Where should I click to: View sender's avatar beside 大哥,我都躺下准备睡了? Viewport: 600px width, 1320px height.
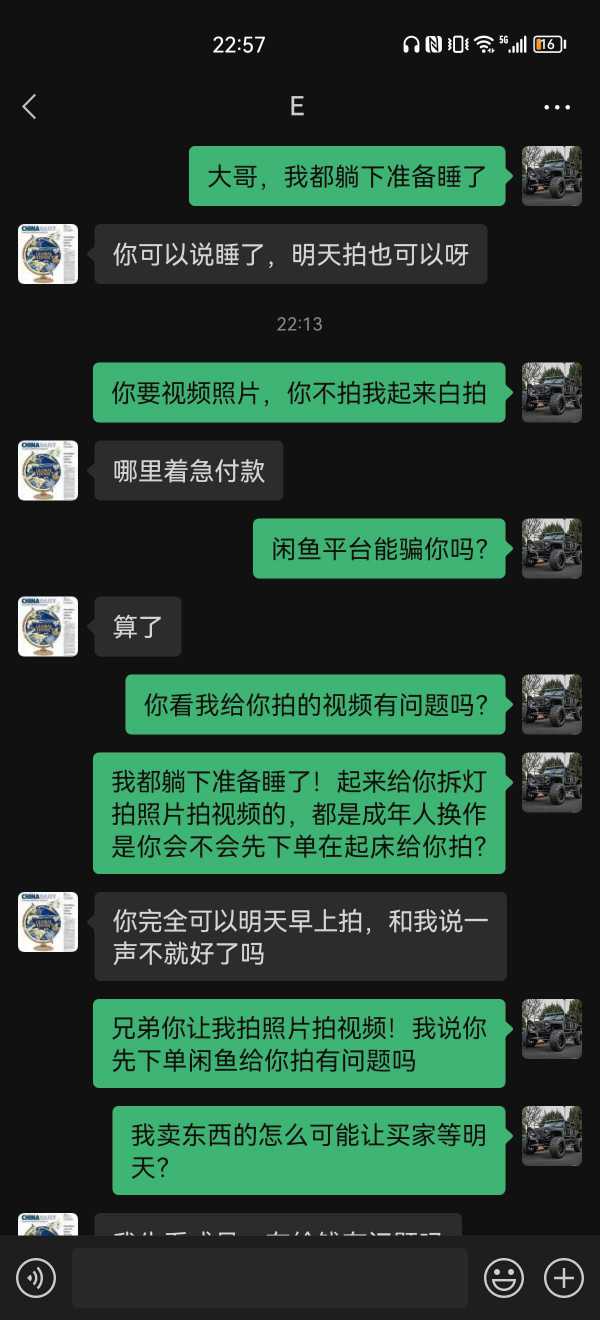click(x=551, y=176)
